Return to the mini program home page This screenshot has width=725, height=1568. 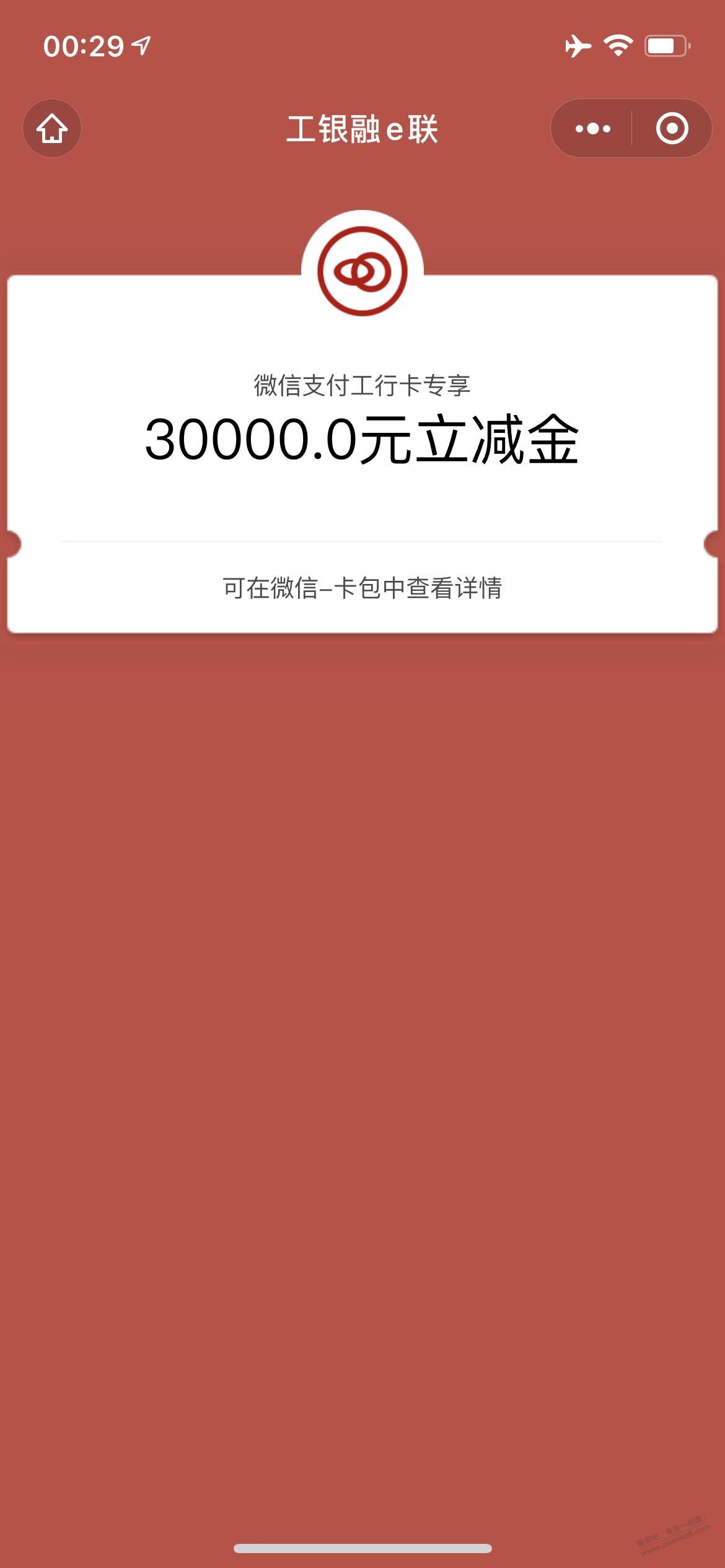pyautogui.click(x=52, y=128)
